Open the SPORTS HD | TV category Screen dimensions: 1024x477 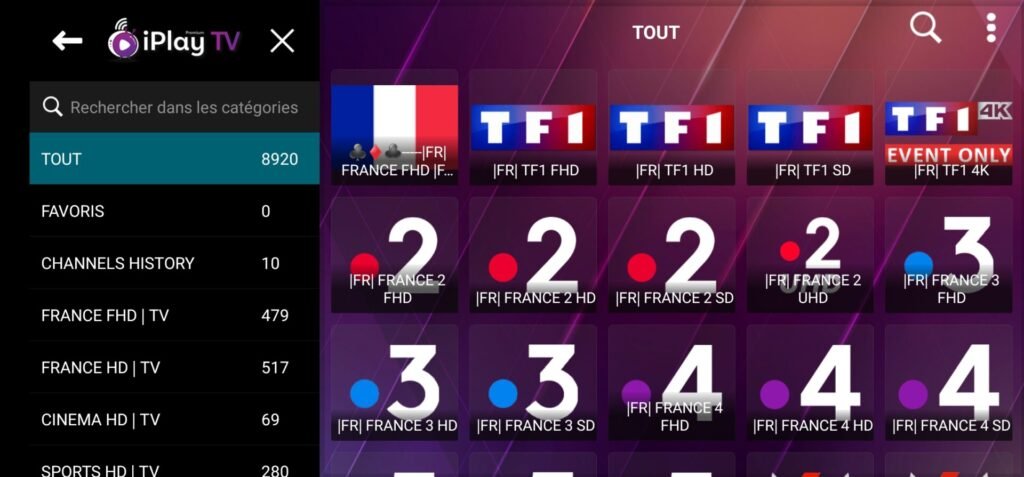(x=174, y=465)
